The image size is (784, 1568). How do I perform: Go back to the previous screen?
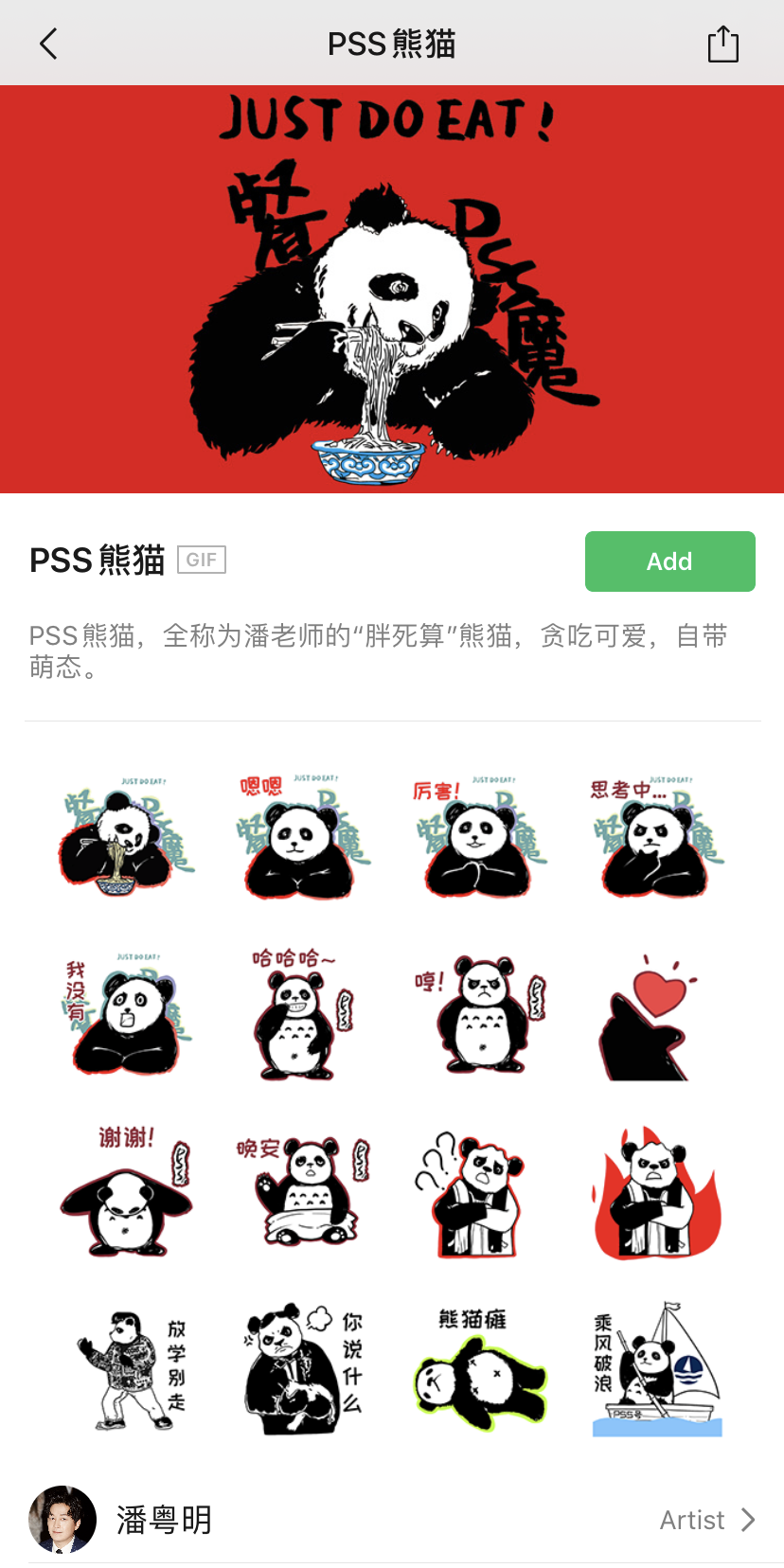49,44
